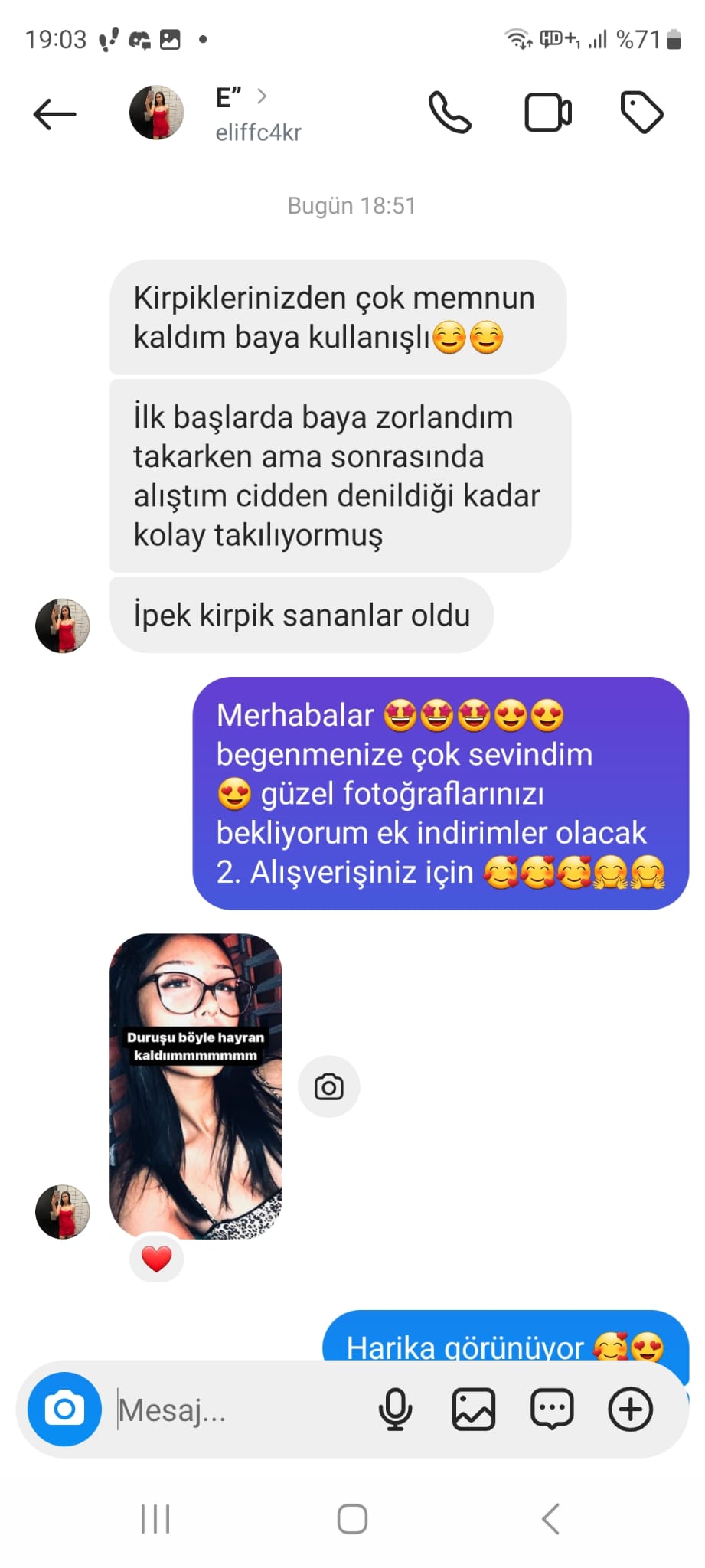Viewport: 705px width, 1568px height.
Task: Tap the heart reaction under the photo
Action: [157, 1259]
